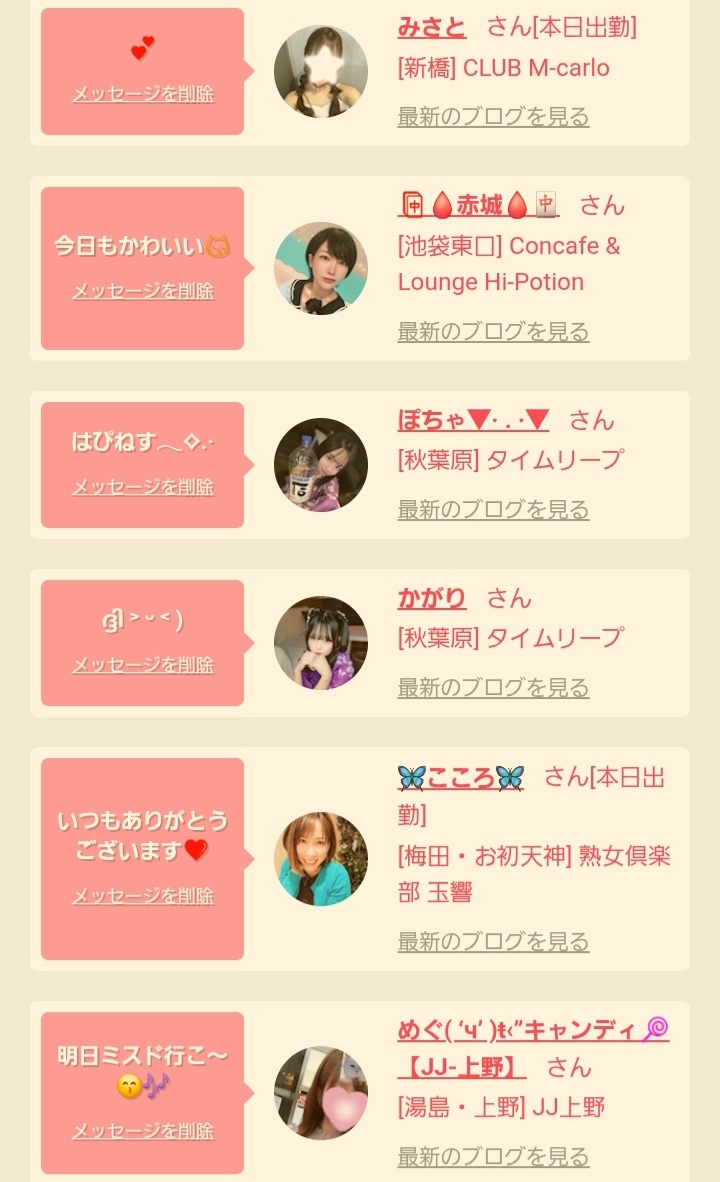The width and height of the screenshot is (720, 1182).
Task: Open こころ's profile name link
Action: pyautogui.click(x=461, y=777)
